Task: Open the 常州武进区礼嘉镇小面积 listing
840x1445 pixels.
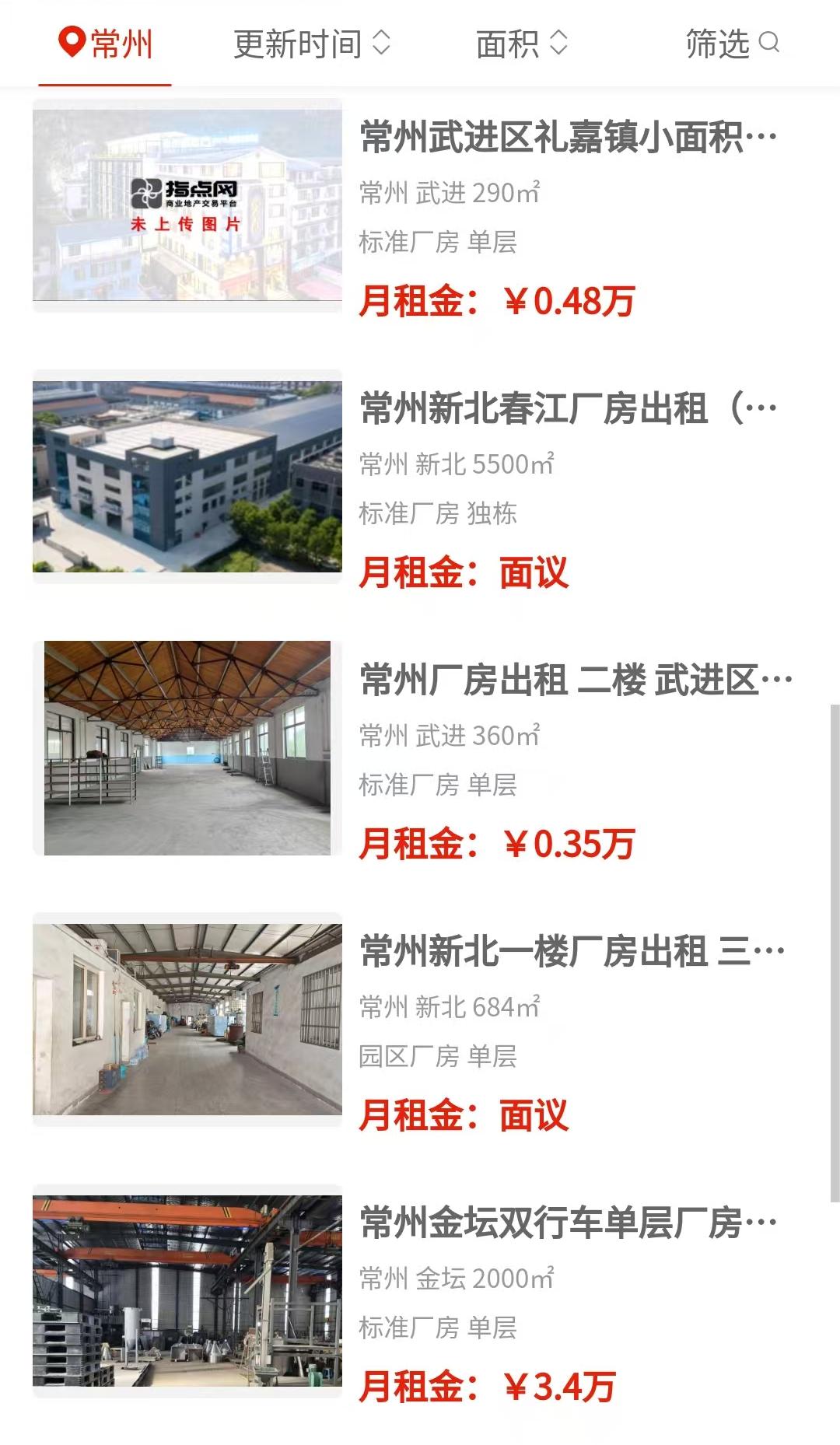Action: 568,138
